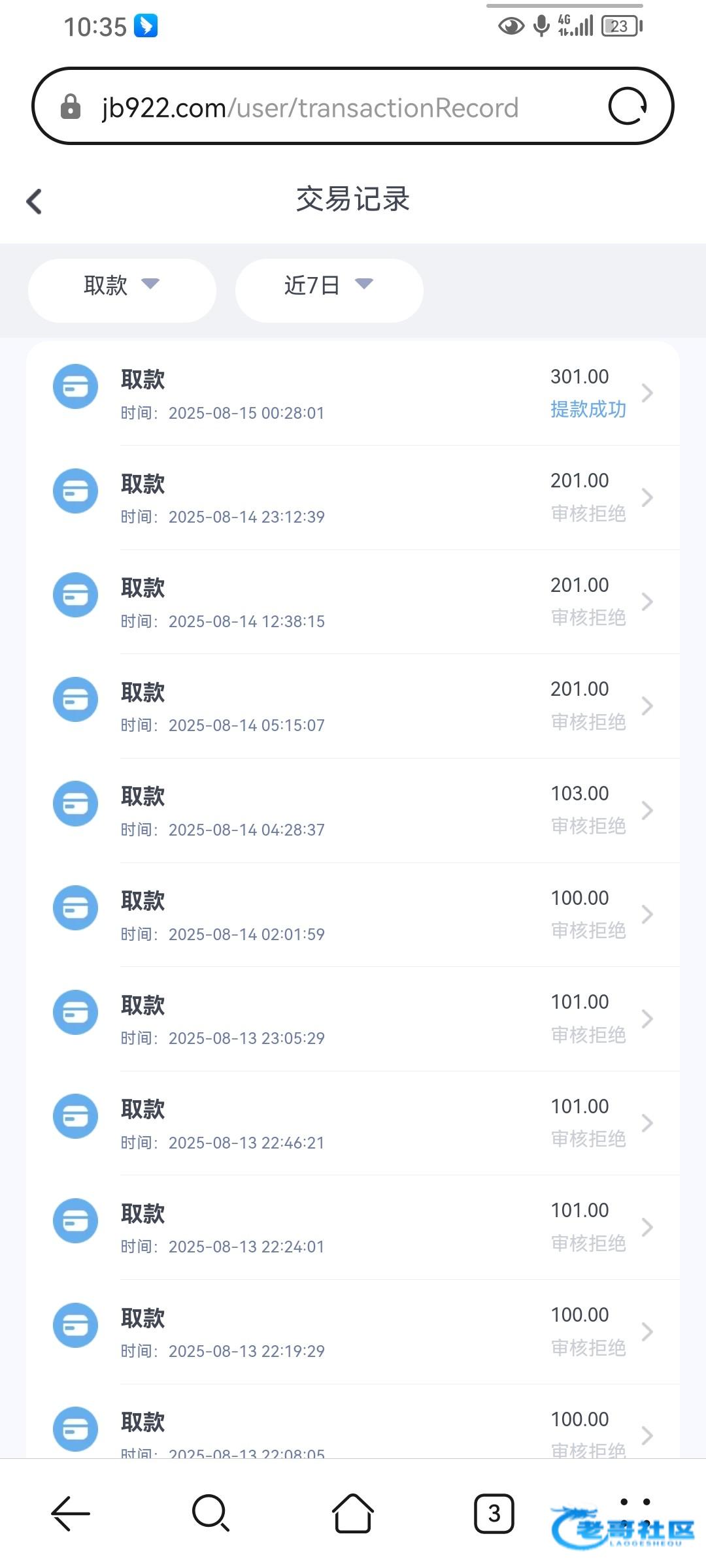
Task: Open the withdrawal from 2025-08-14 23:12:39
Action: (353, 498)
